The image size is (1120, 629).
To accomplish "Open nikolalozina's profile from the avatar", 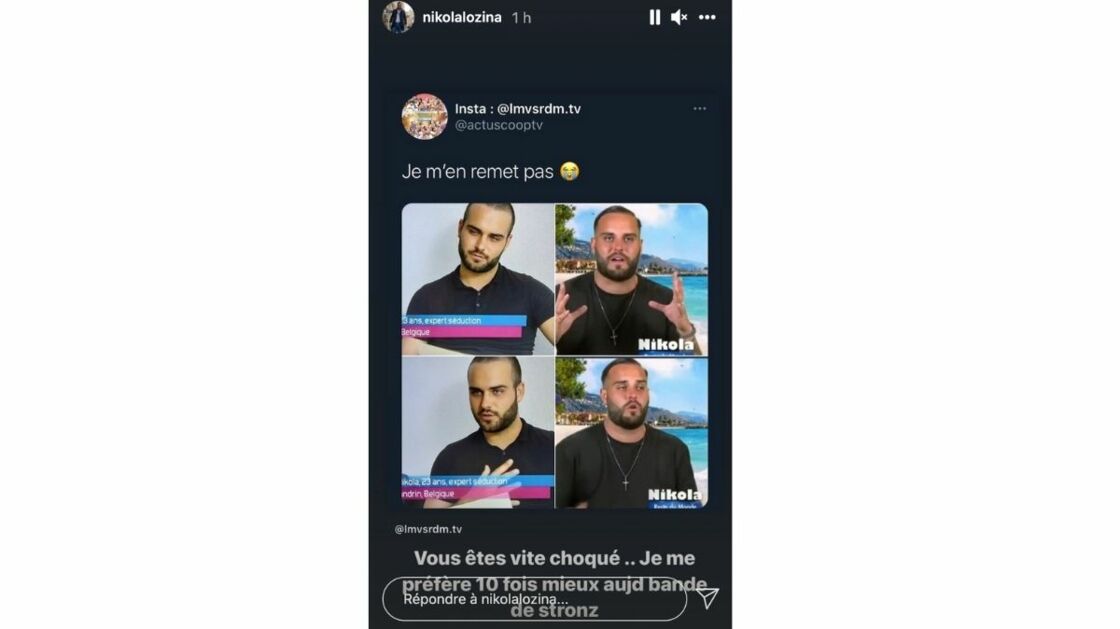I will (398, 17).
